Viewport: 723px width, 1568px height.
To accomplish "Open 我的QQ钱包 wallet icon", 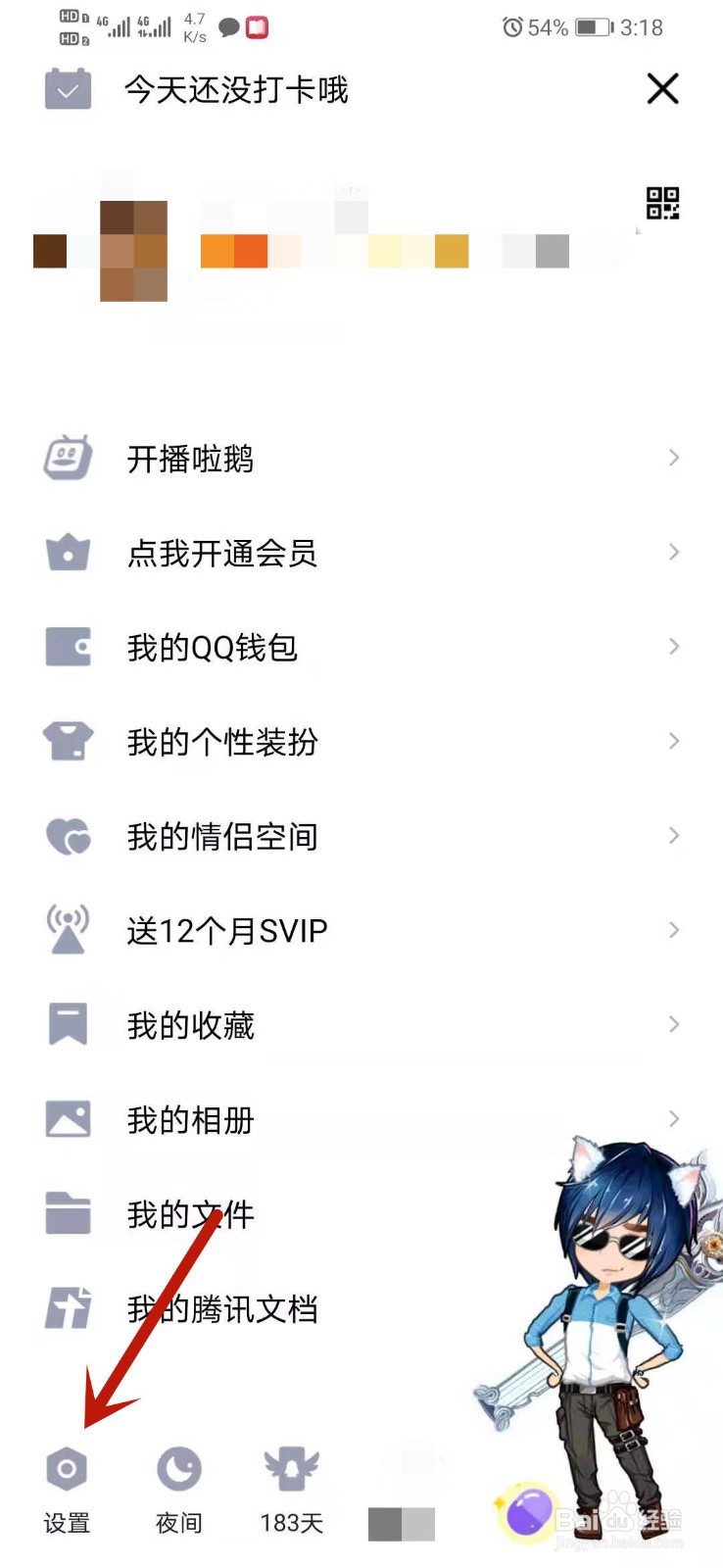I will click(x=67, y=646).
